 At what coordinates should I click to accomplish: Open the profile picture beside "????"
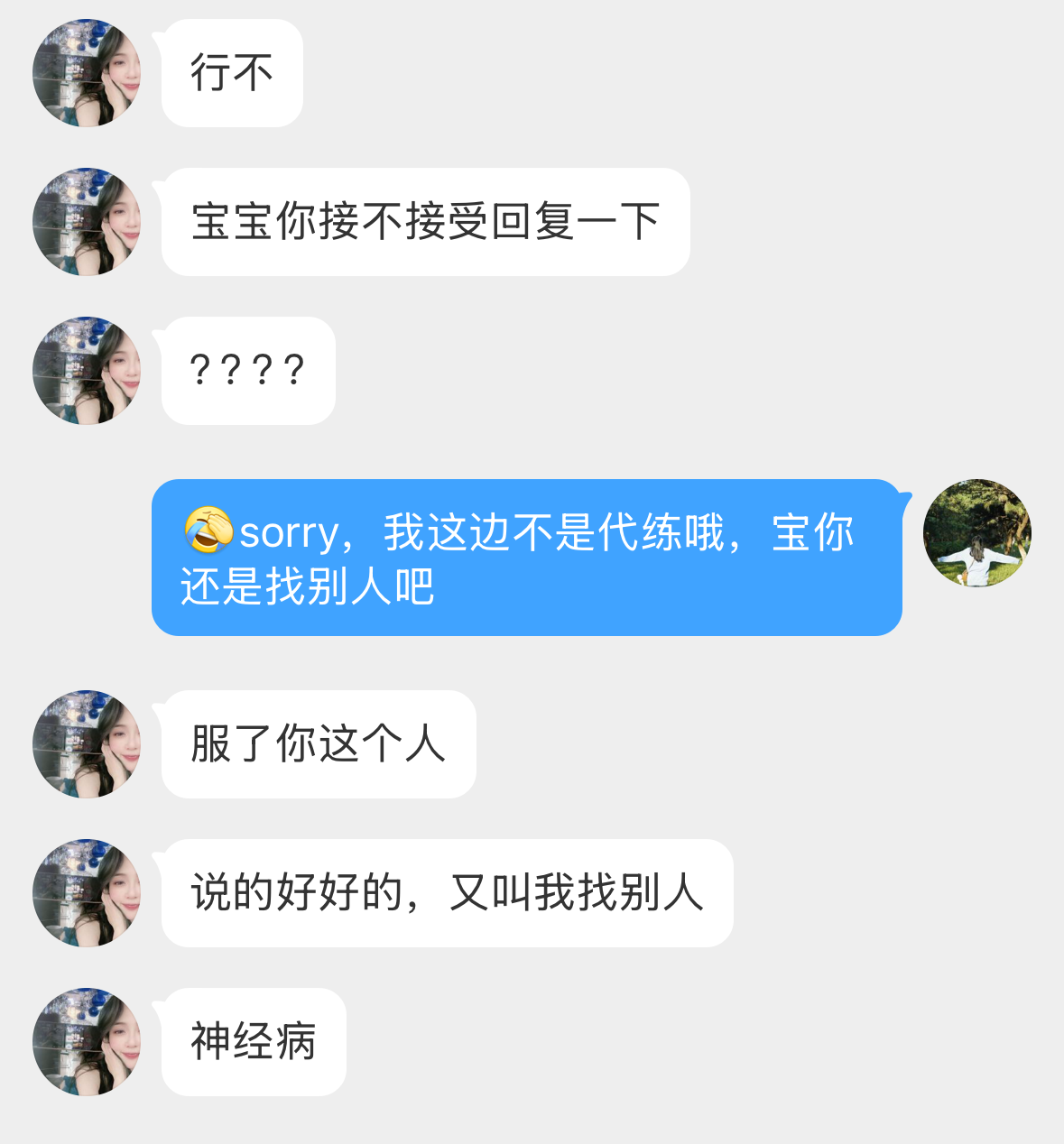87,371
